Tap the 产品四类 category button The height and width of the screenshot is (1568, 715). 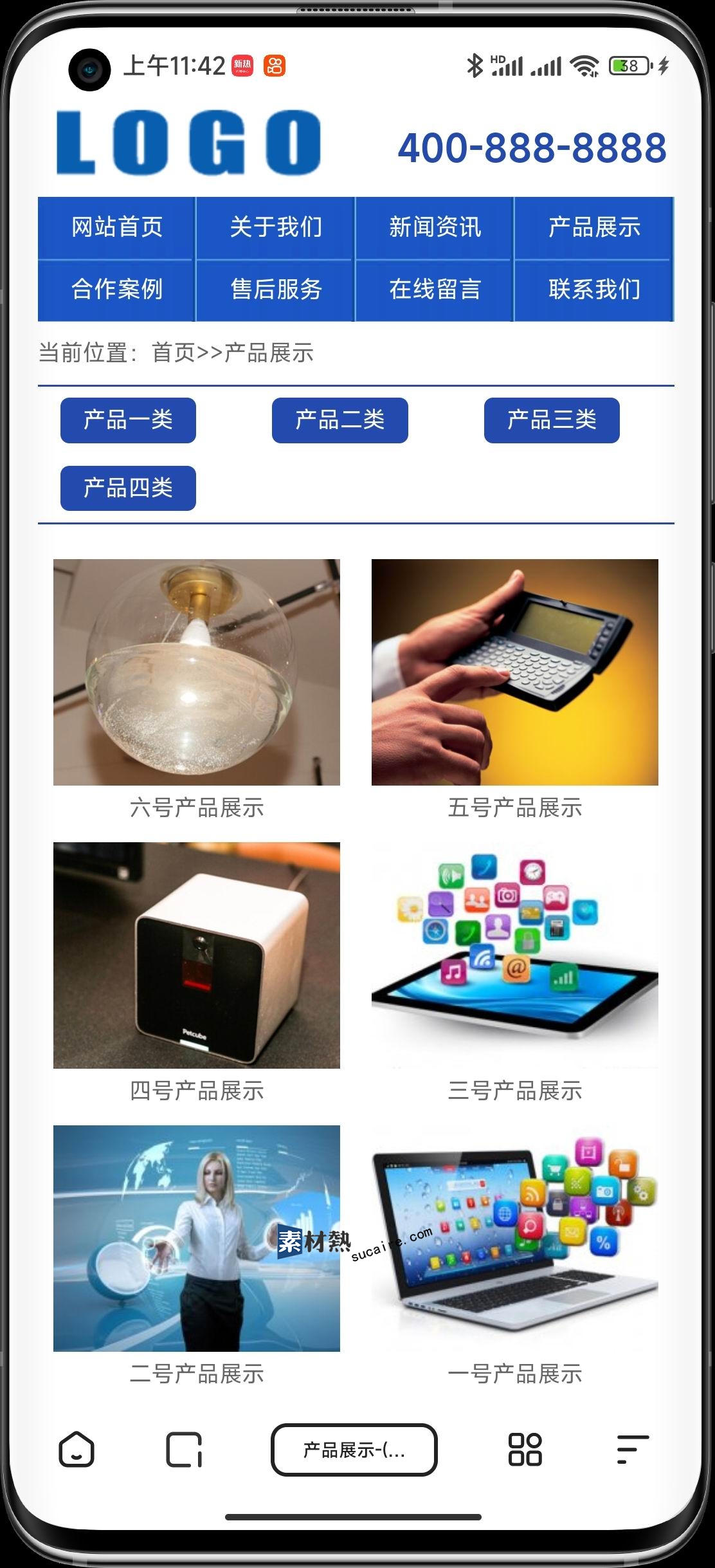coord(128,488)
